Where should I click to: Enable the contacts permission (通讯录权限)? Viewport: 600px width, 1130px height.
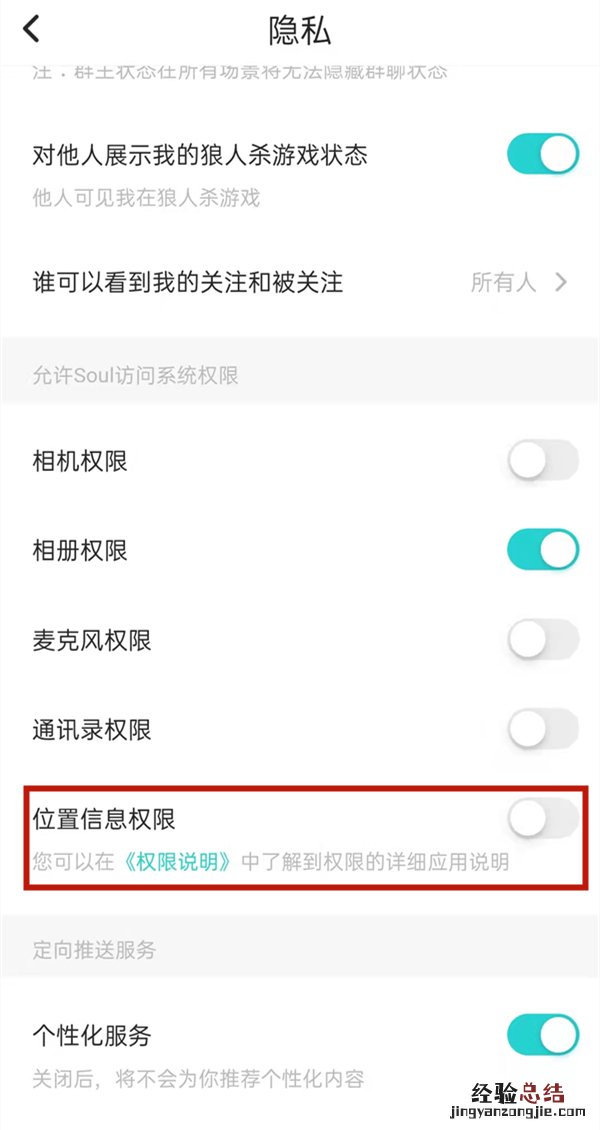pyautogui.click(x=542, y=729)
